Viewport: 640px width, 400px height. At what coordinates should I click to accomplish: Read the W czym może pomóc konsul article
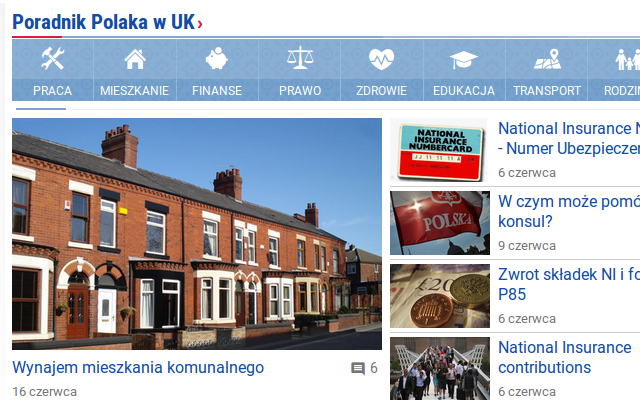[x=568, y=211]
